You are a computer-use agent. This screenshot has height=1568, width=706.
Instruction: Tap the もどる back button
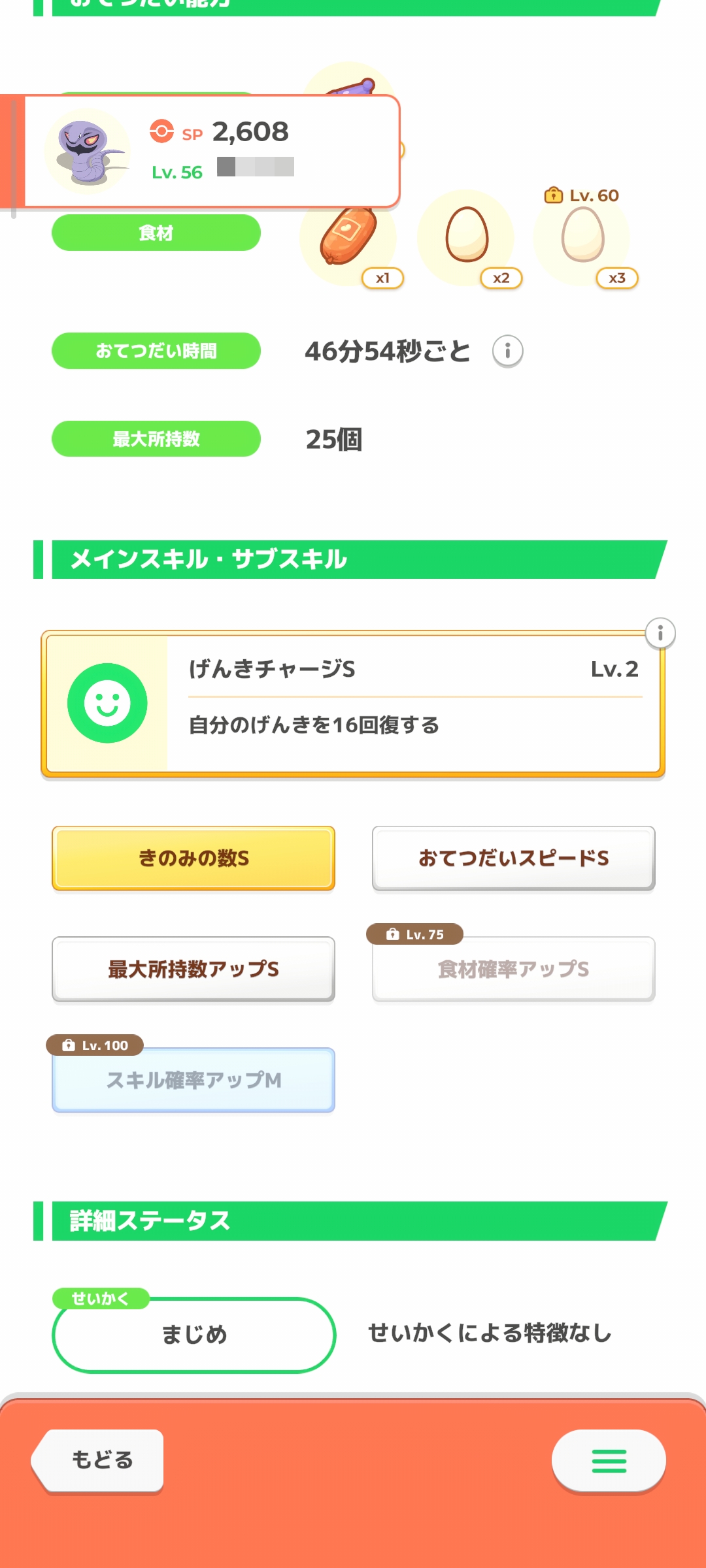point(101,1460)
